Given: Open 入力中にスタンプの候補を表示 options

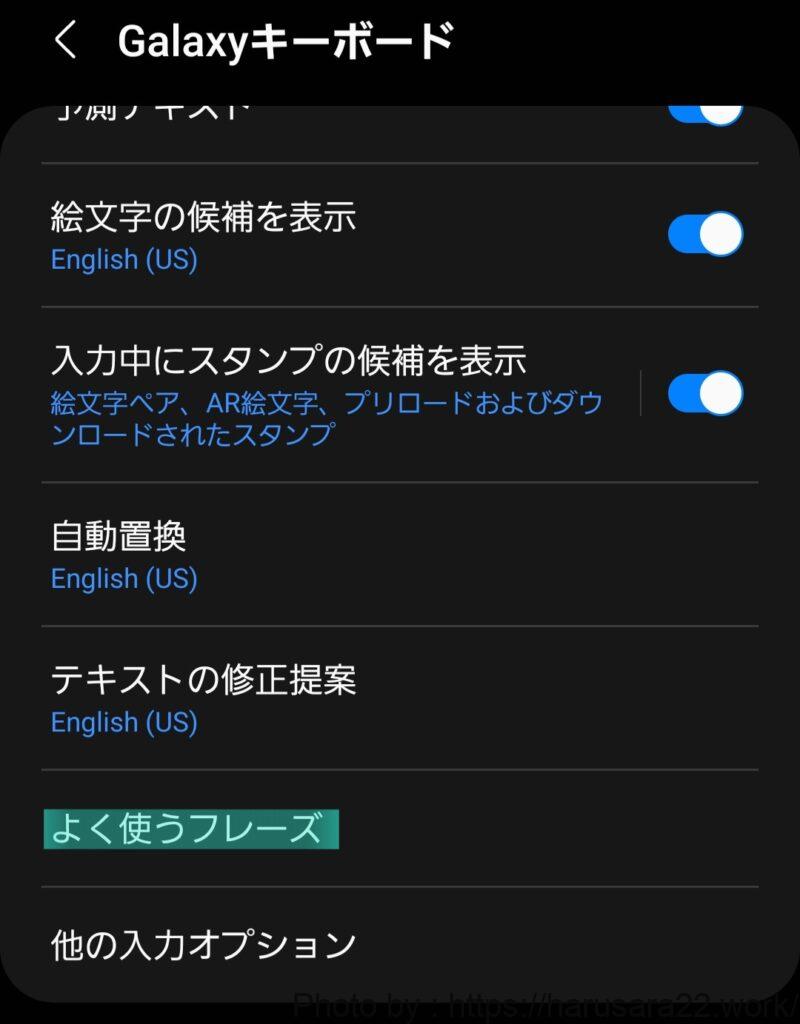Looking at the screenshot, I should [x=330, y=394].
